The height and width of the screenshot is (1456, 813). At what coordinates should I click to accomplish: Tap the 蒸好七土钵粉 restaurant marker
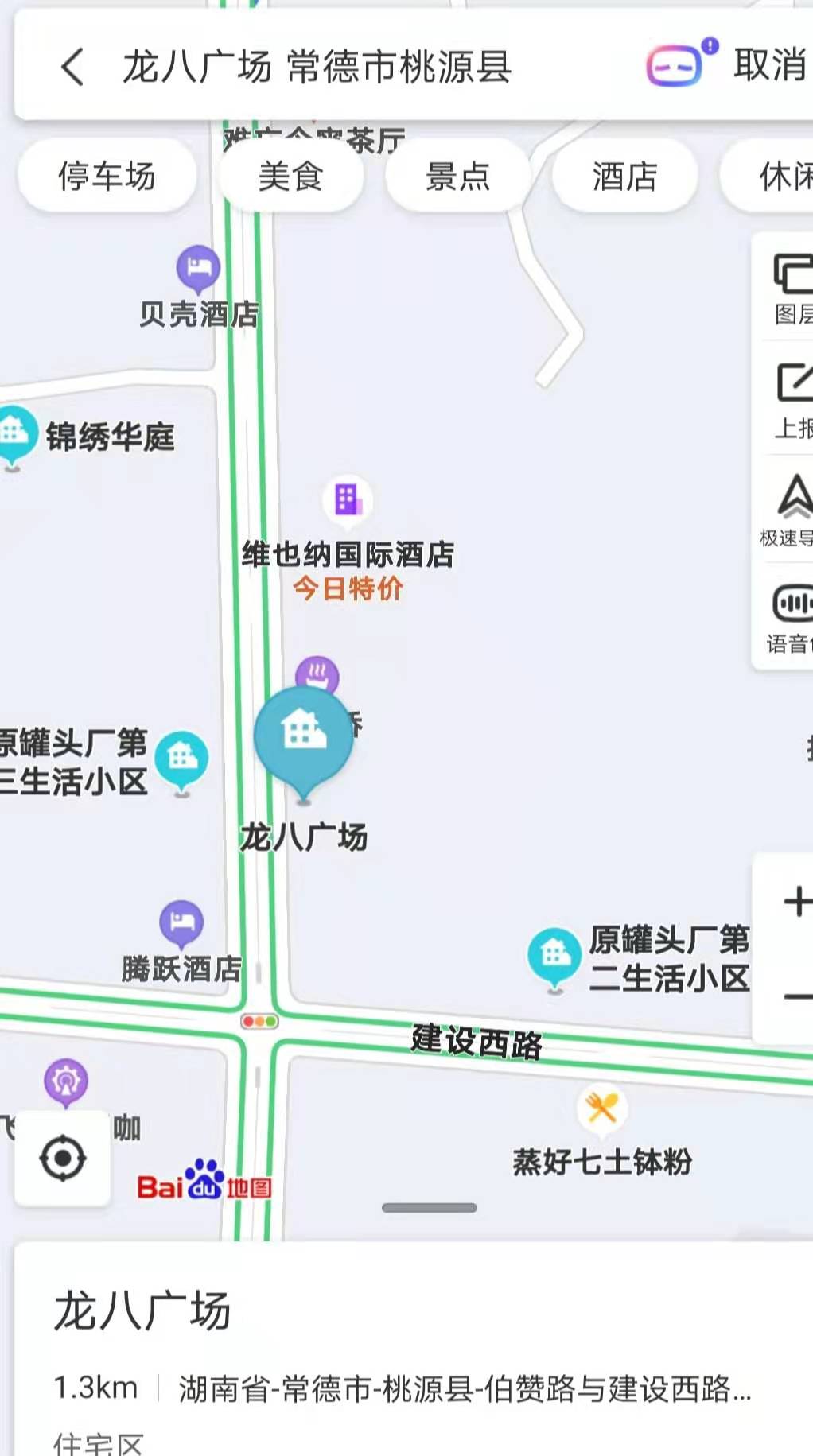coord(601,1108)
